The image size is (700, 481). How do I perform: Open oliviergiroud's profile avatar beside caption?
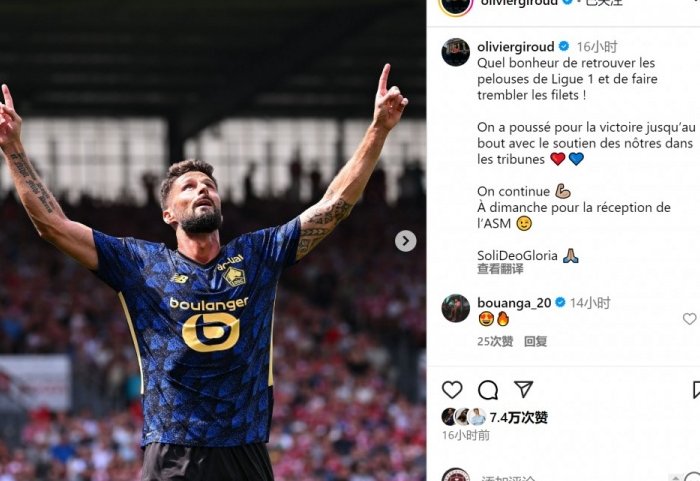pyautogui.click(x=456, y=52)
